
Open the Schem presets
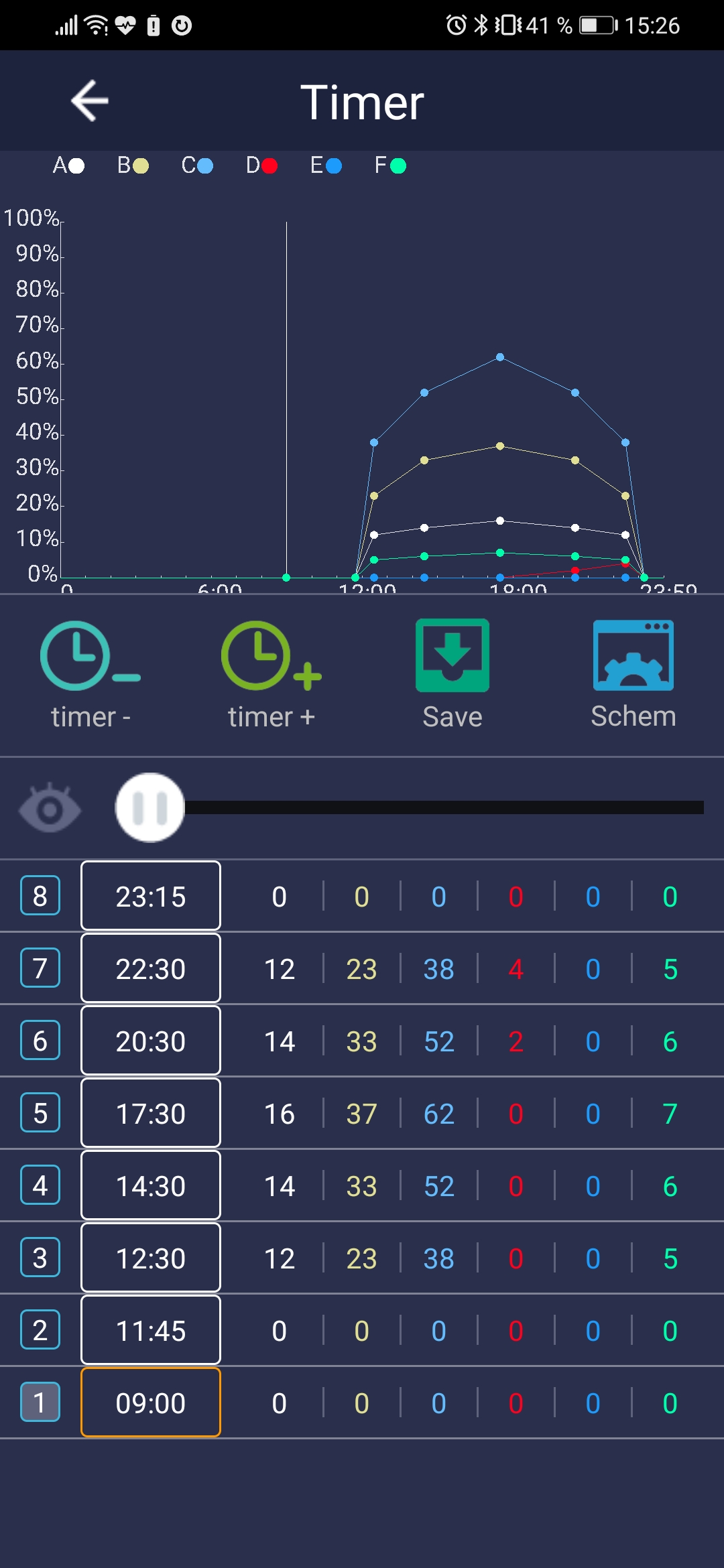click(x=633, y=673)
